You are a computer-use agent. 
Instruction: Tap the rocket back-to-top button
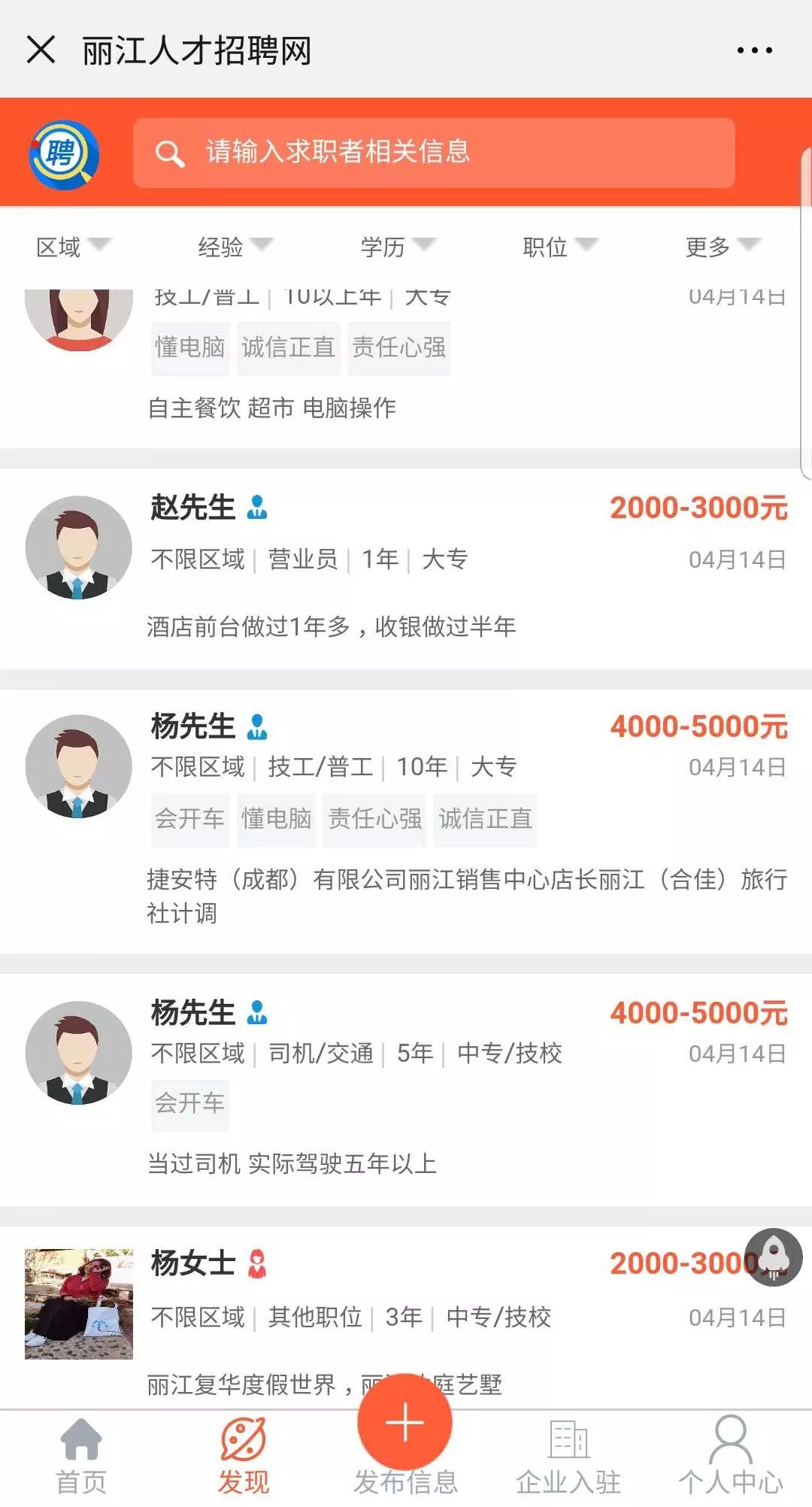[773, 1257]
